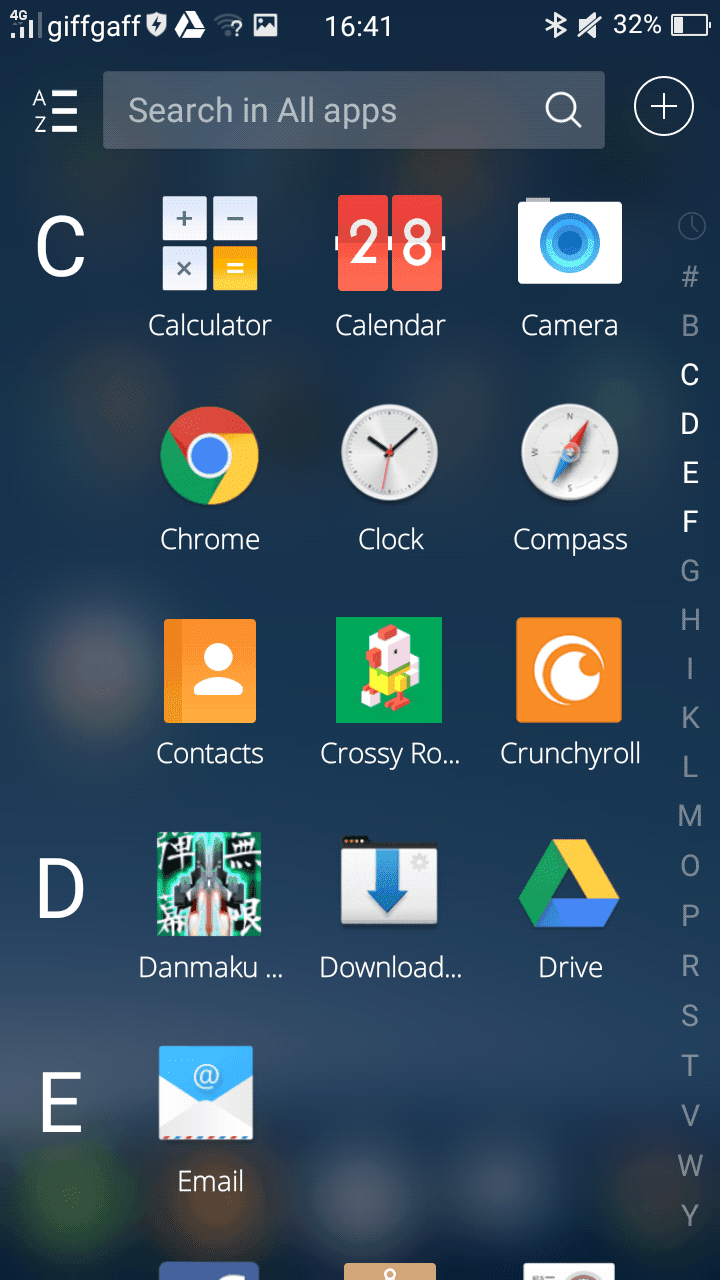
Task: Open the Calculator app
Action: pyautogui.click(x=210, y=244)
